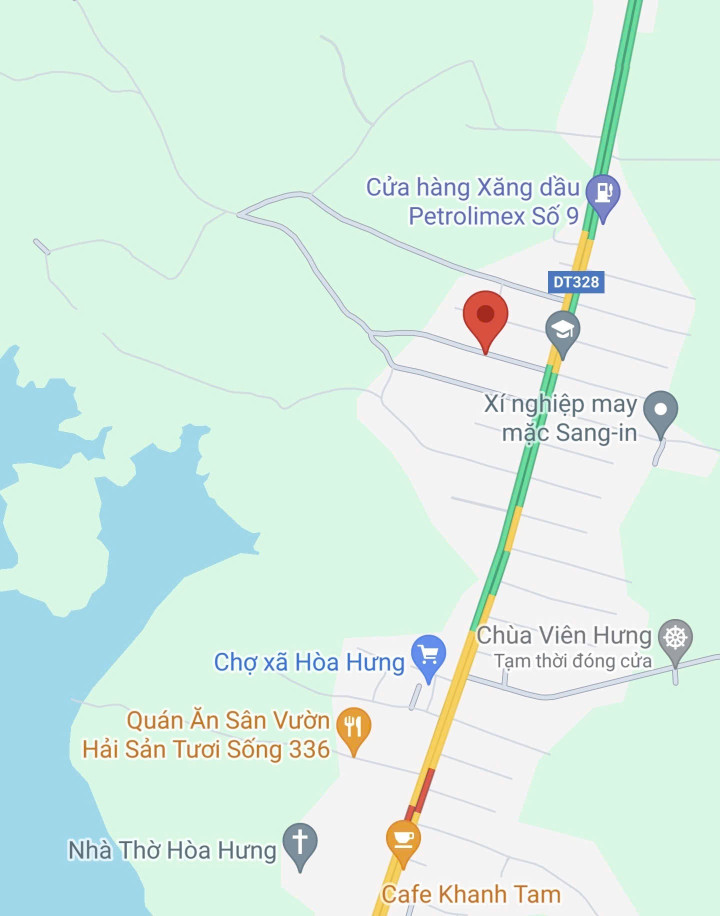
Task: Tap the Cafe Khanh Tam coffee marker
Action: (x=403, y=840)
